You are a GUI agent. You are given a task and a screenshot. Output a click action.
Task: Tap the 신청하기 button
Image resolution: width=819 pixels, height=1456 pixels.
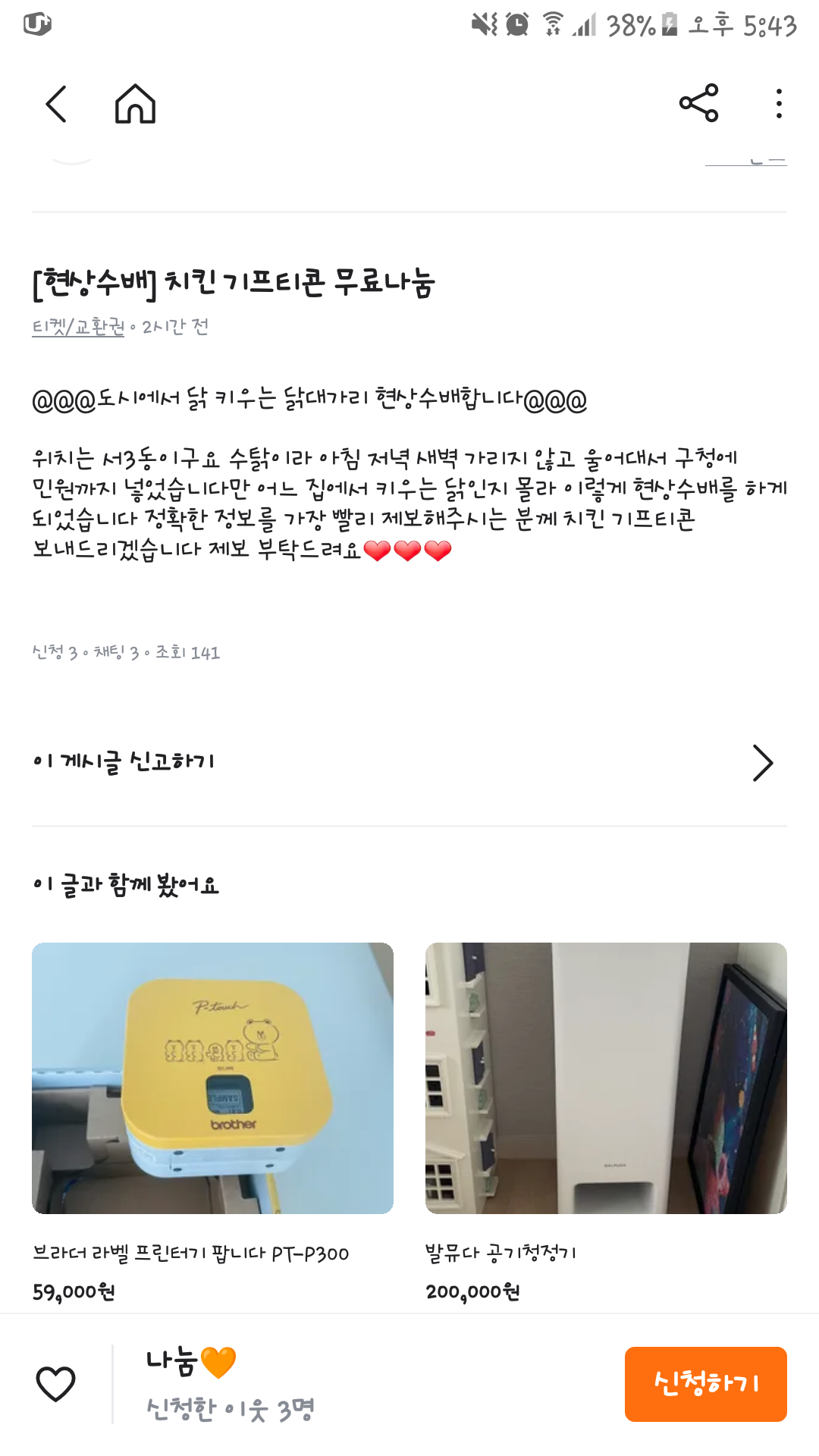705,1384
